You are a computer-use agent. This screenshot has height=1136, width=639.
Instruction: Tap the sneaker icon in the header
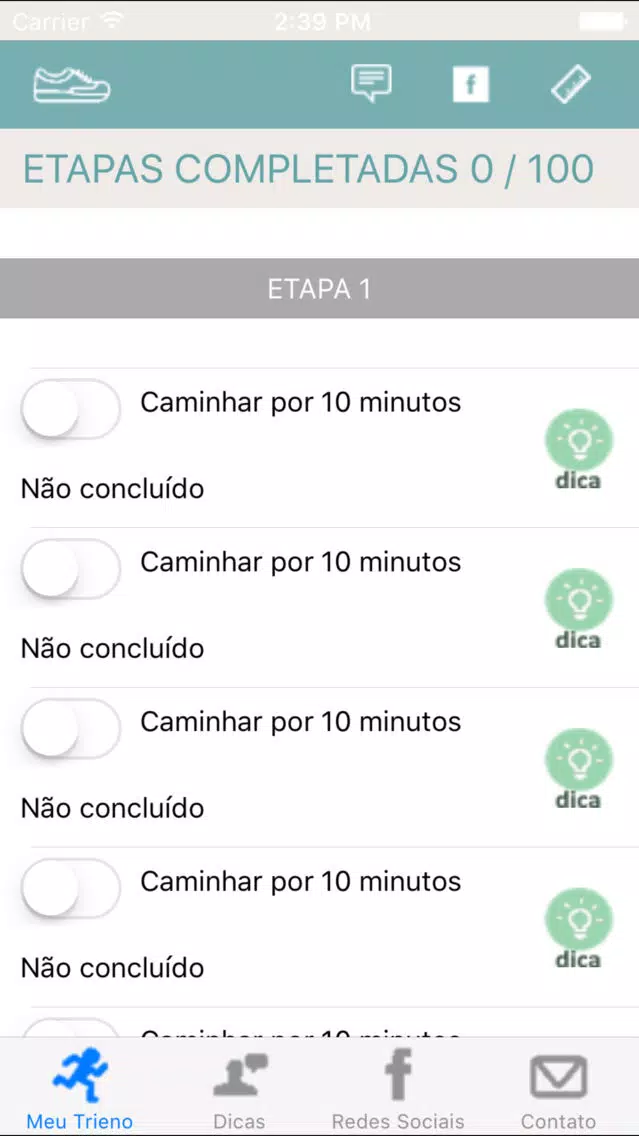coord(72,85)
